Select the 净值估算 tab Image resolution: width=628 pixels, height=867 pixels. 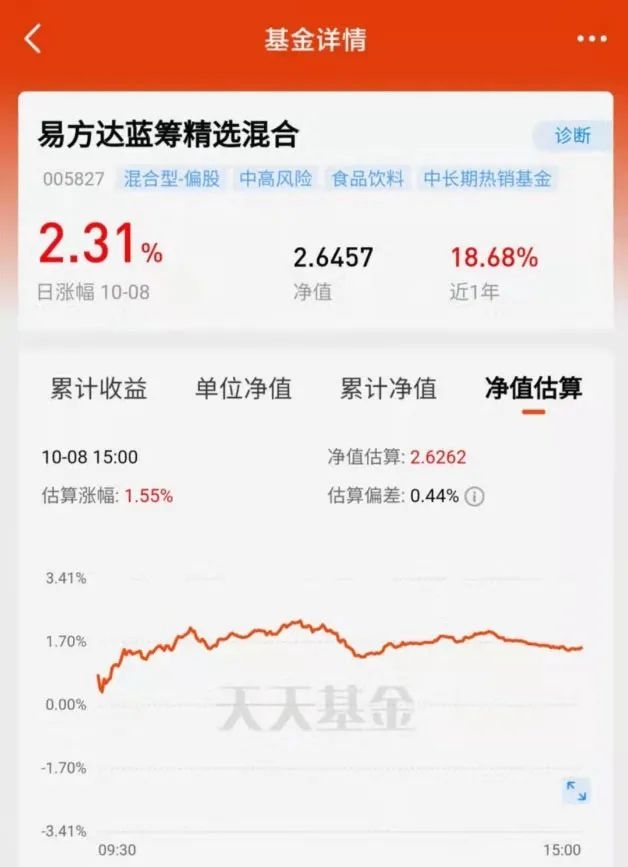pyautogui.click(x=533, y=389)
